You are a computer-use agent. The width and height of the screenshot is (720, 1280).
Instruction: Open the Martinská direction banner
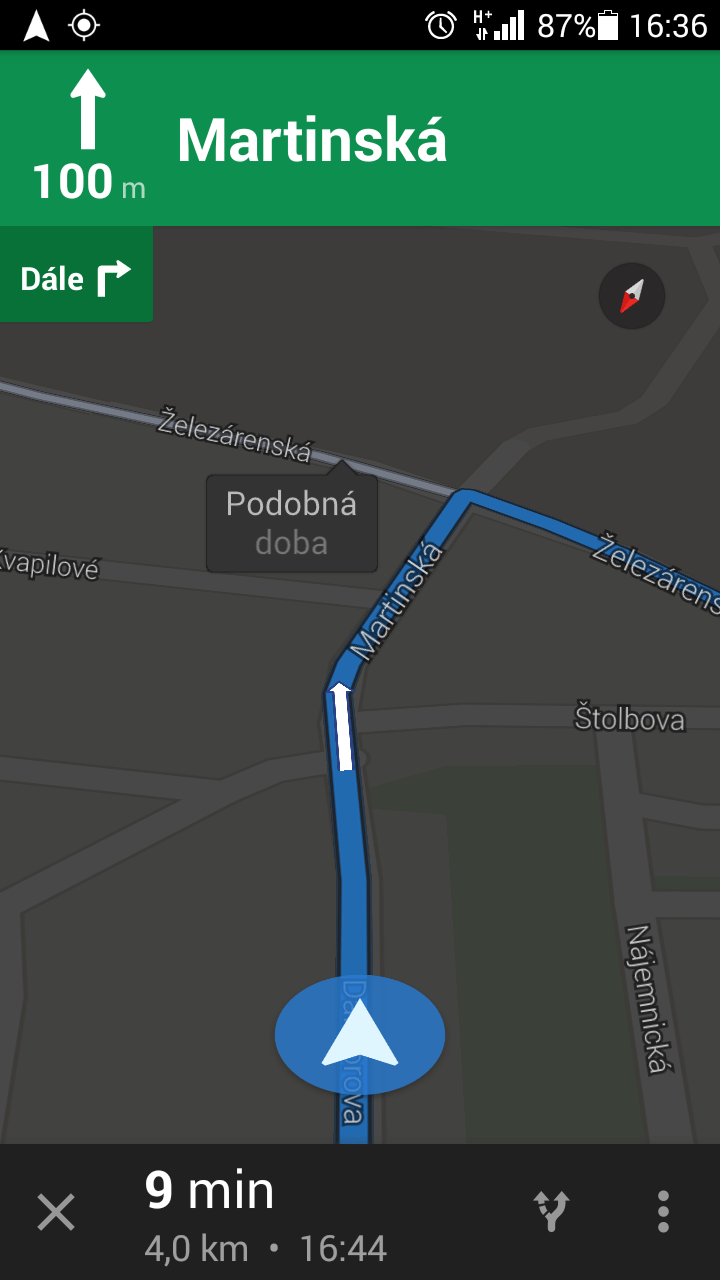360,138
